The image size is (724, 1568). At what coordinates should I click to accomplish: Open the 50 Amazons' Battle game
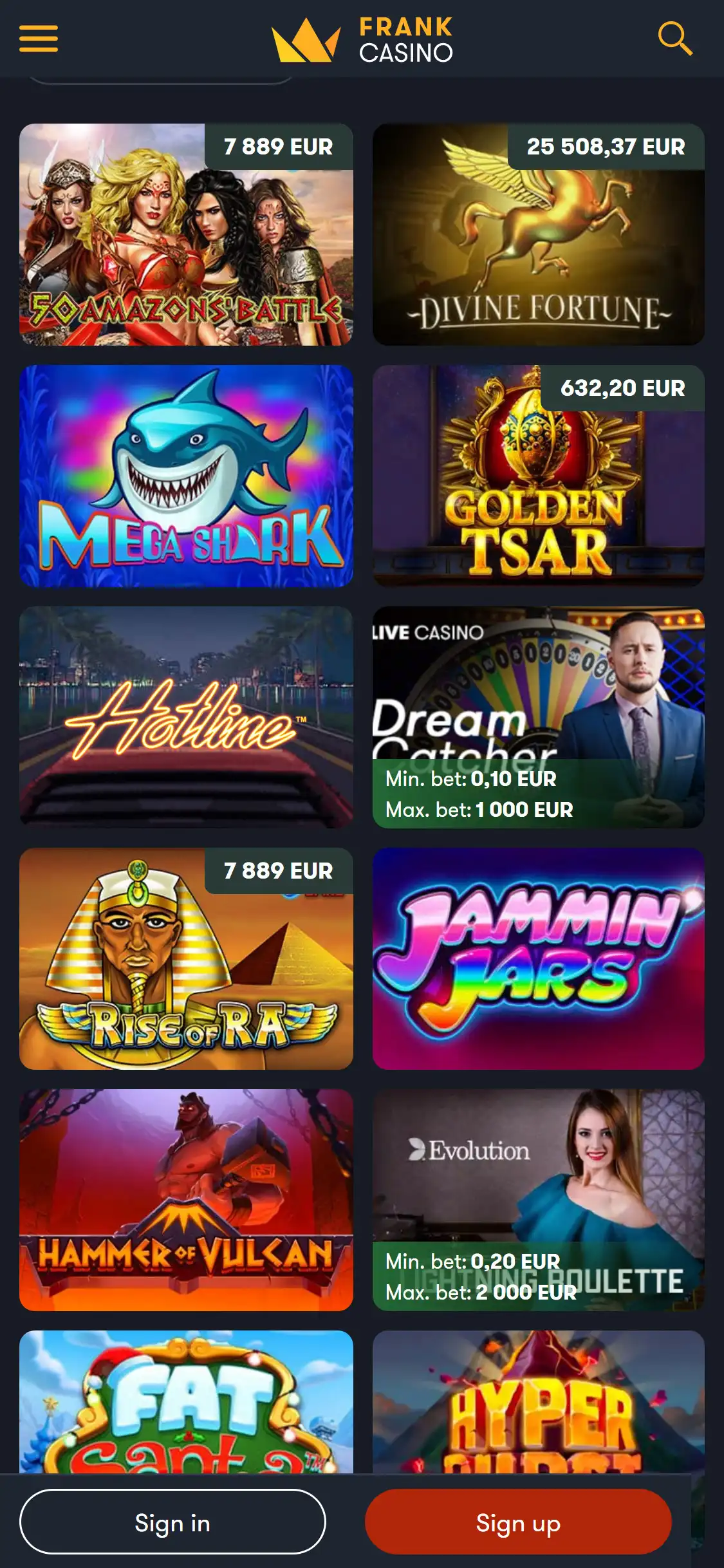(186, 235)
